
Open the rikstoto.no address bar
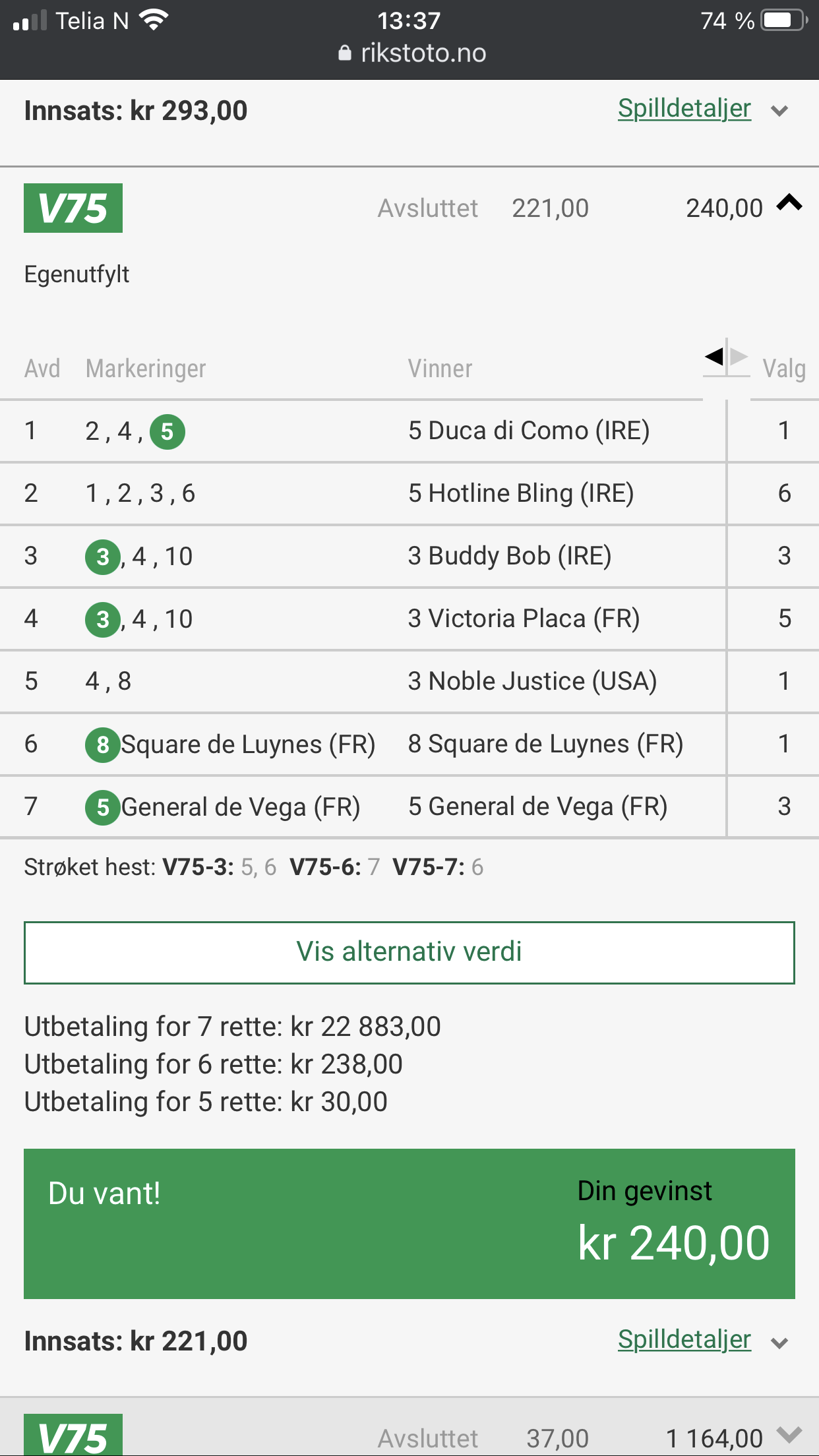point(411,53)
